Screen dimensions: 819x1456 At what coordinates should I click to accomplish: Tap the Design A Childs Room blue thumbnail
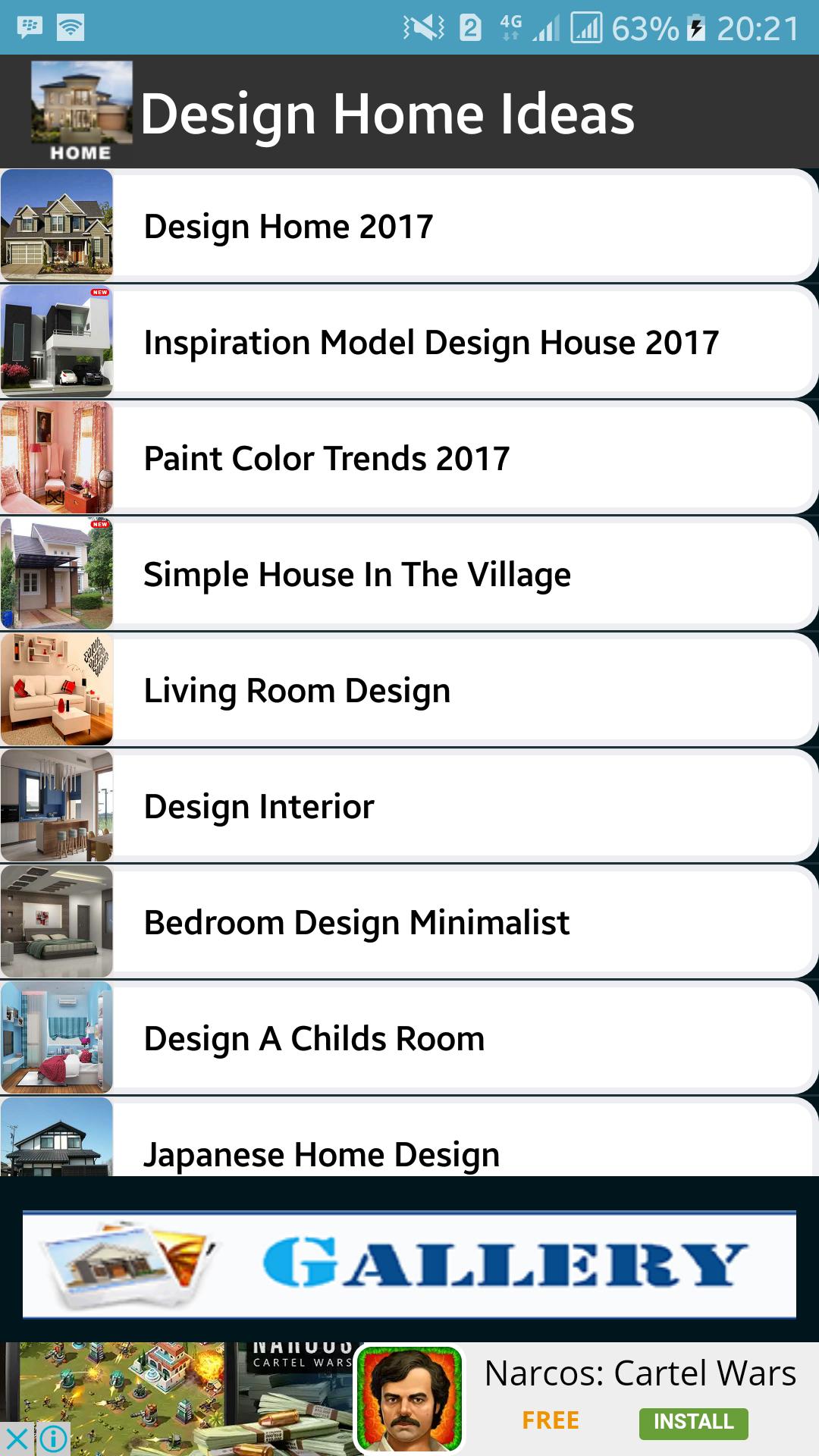(57, 1038)
